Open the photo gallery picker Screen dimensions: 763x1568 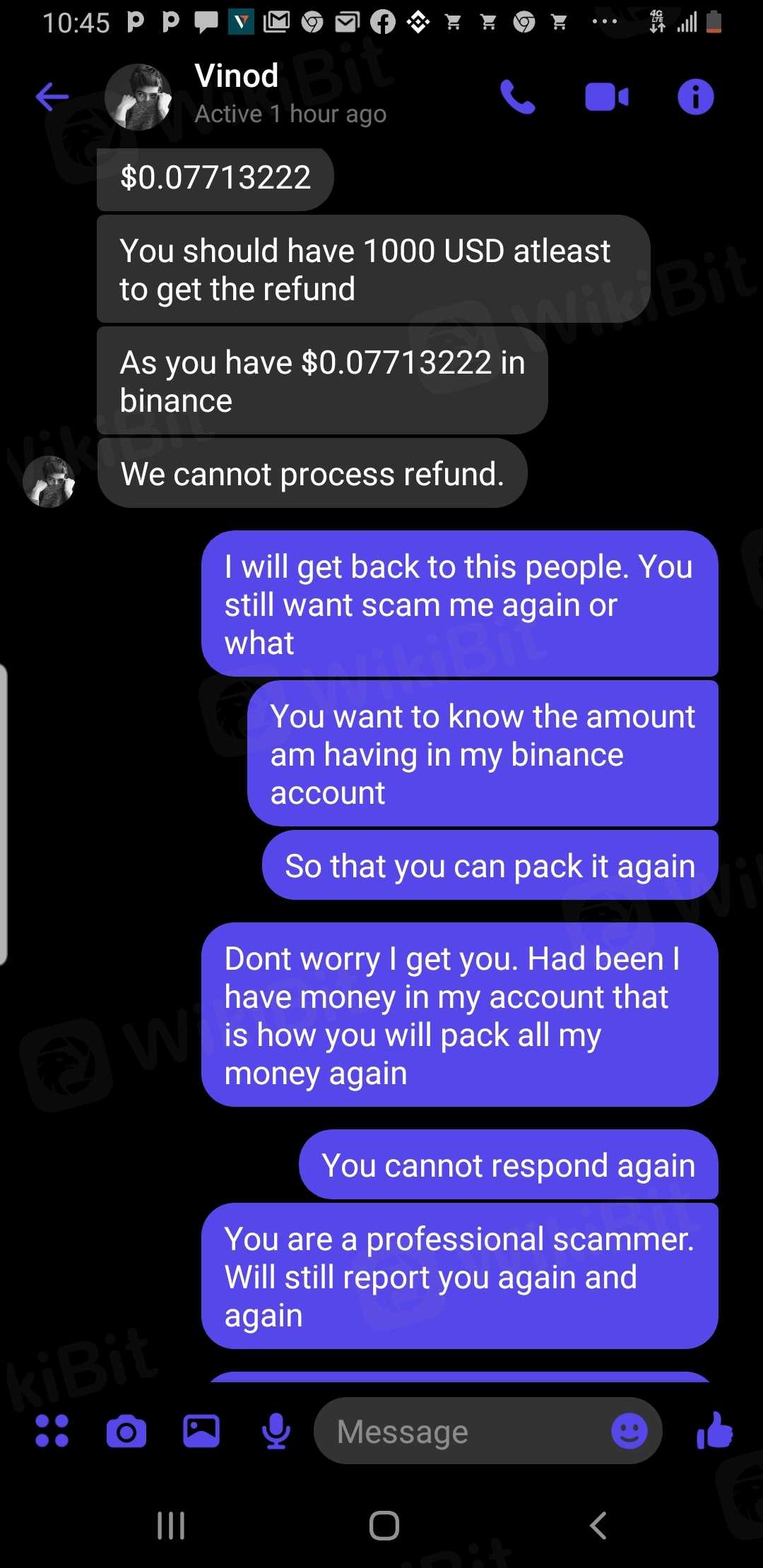pyautogui.click(x=201, y=1431)
